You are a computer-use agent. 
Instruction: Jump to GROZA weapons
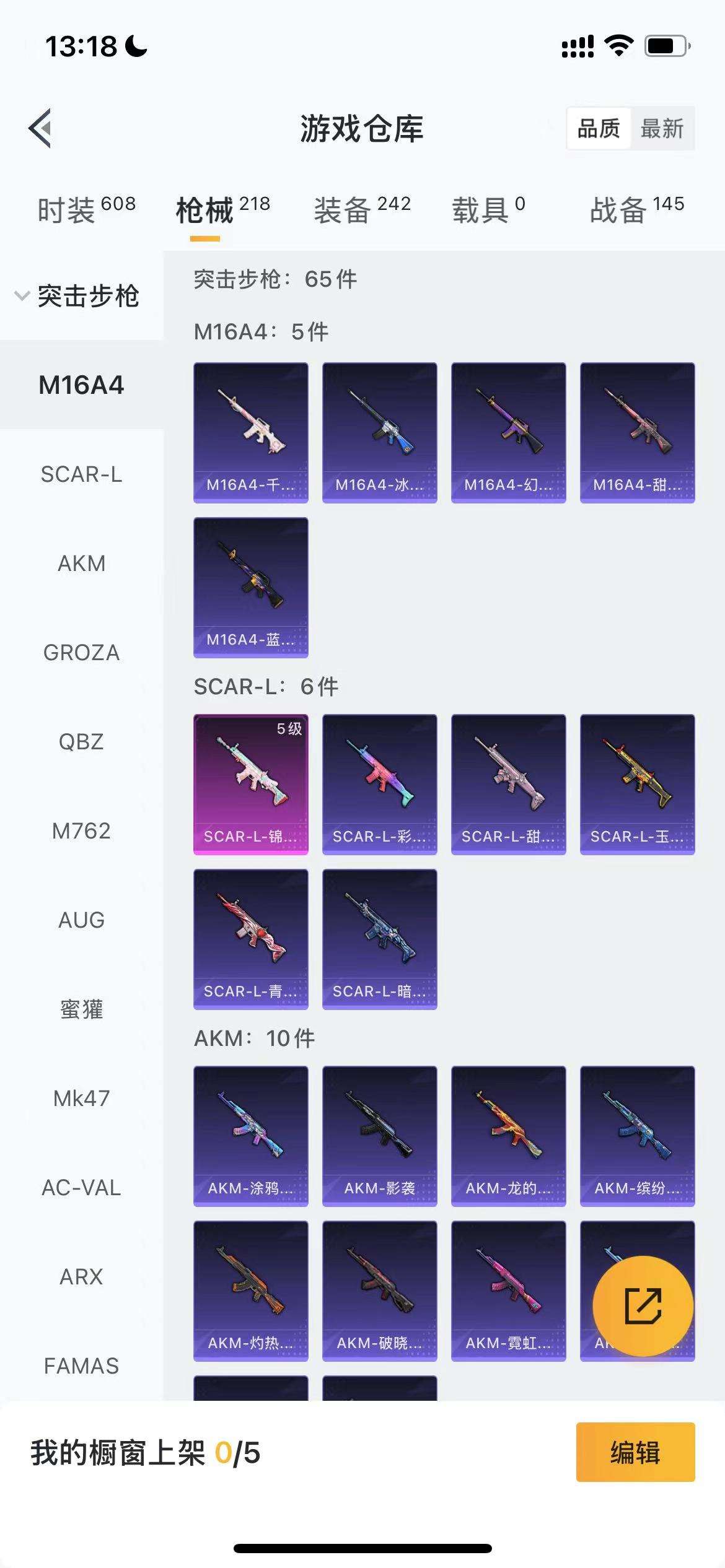pyautogui.click(x=81, y=653)
